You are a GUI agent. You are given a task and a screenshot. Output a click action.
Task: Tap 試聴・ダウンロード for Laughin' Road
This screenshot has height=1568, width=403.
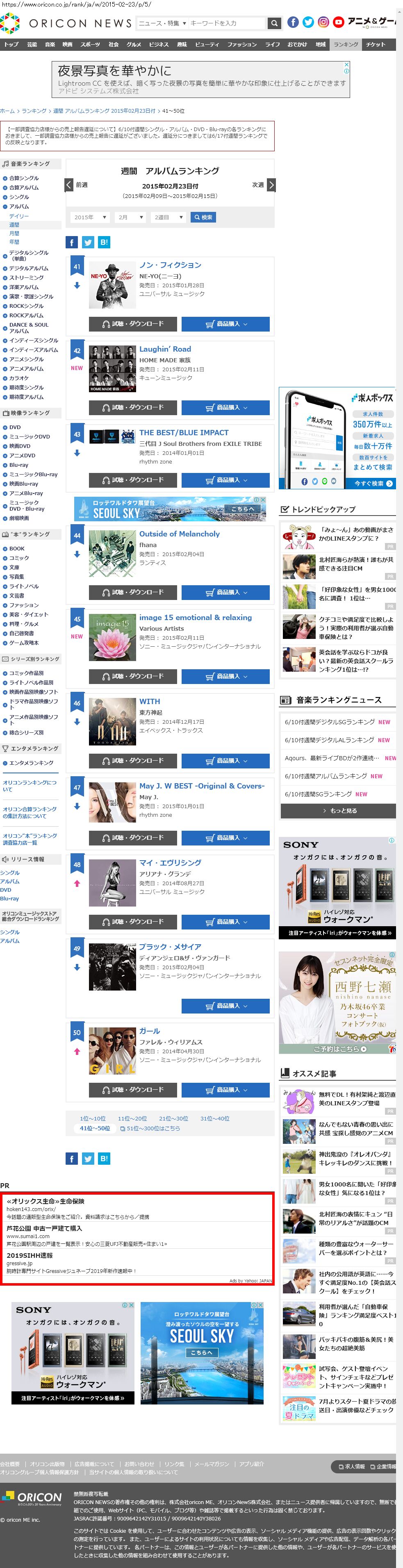click(x=133, y=407)
